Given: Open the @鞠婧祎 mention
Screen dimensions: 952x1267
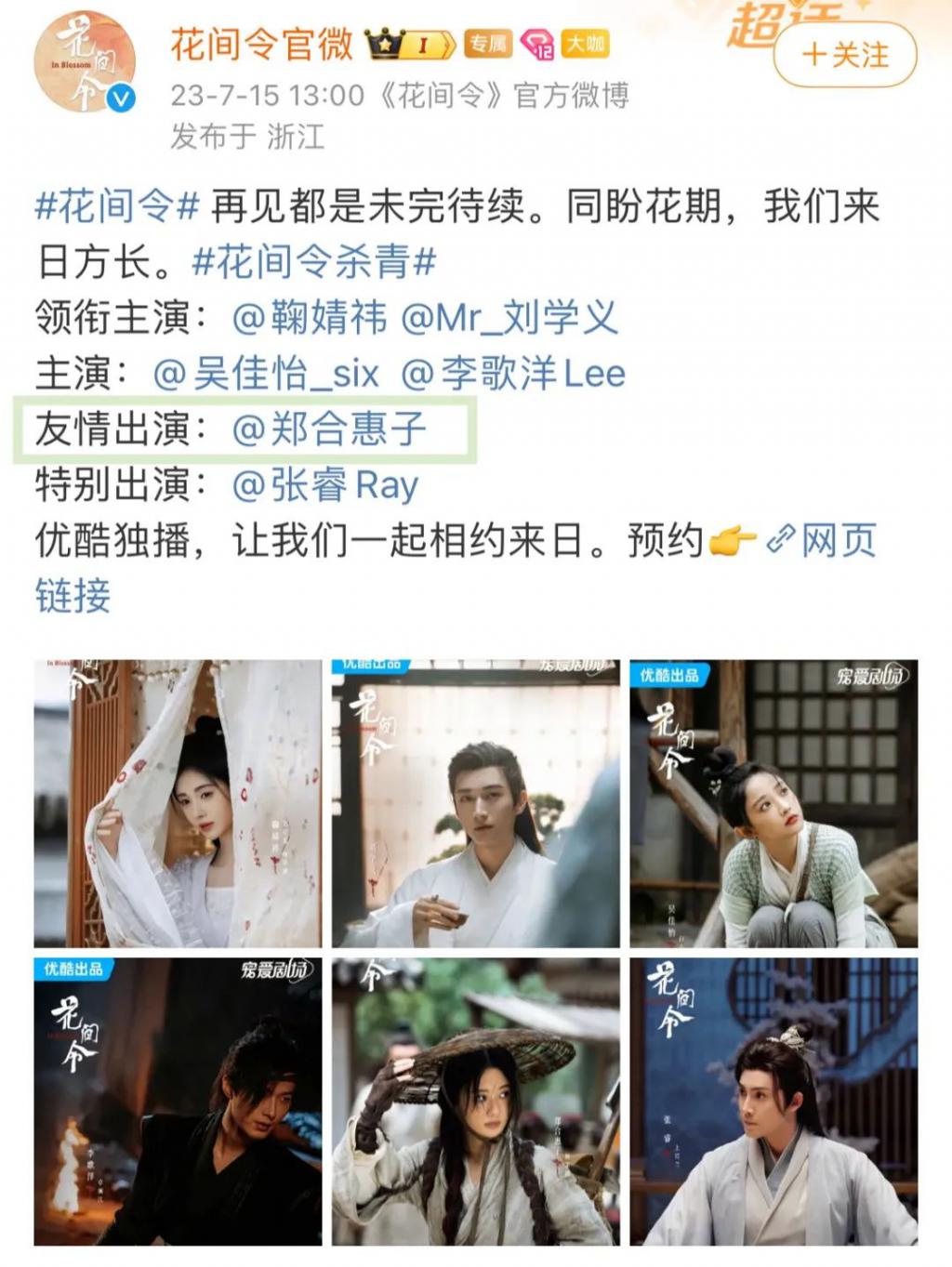Looking at the screenshot, I should pos(310,318).
